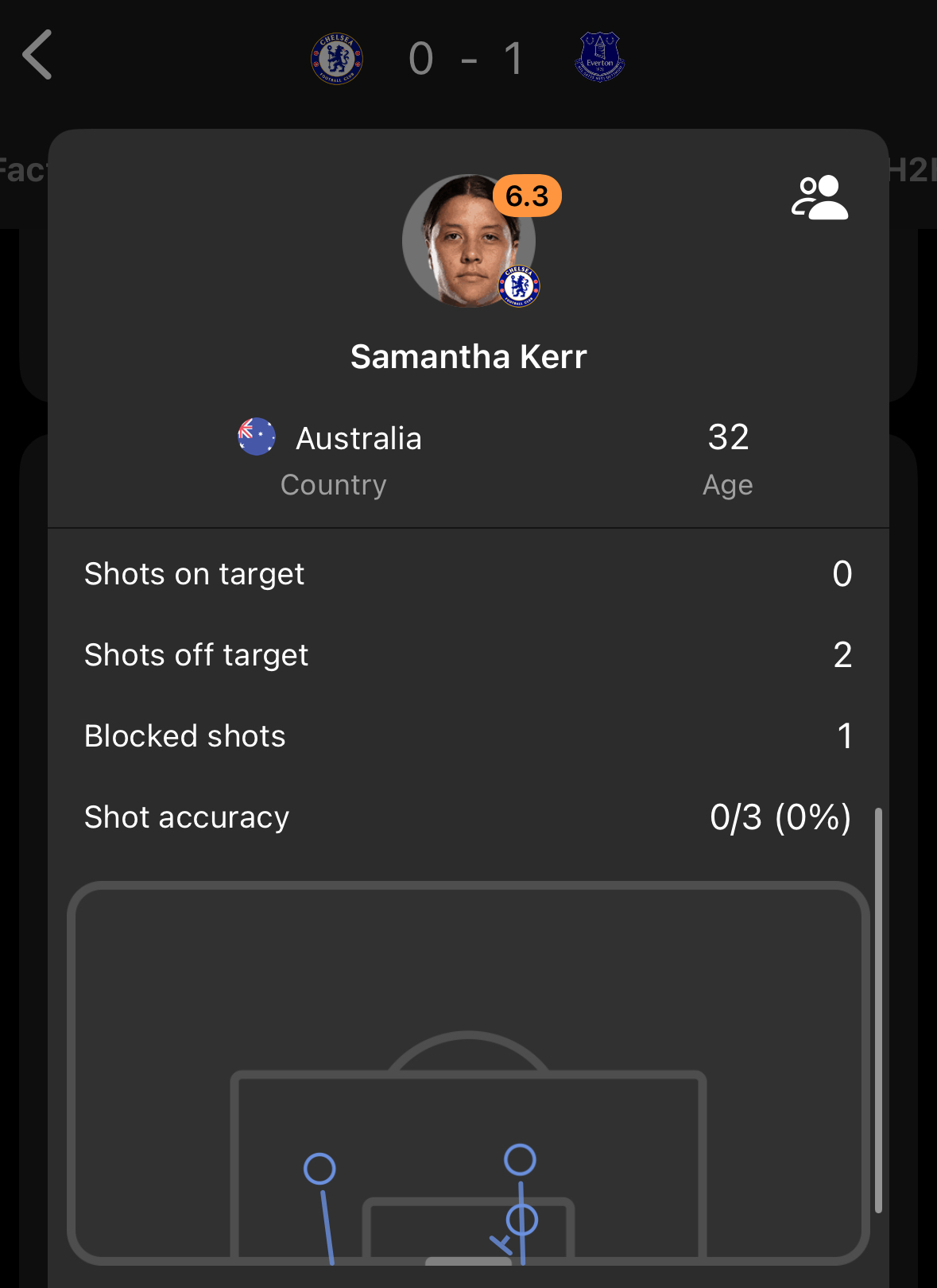Go back using the top-left arrow
The image size is (937, 1288).
pos(37,55)
